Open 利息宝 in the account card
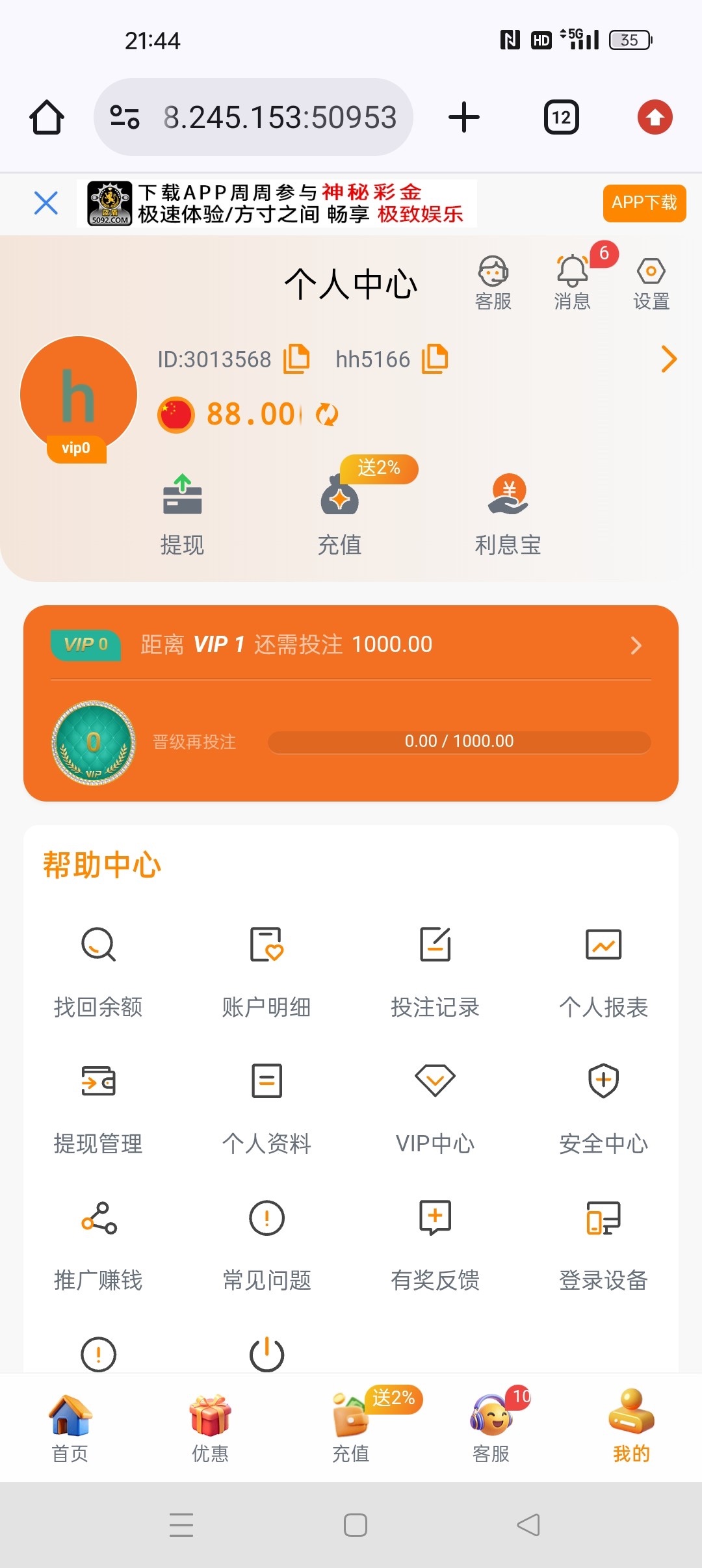The image size is (702, 1568). [x=508, y=514]
